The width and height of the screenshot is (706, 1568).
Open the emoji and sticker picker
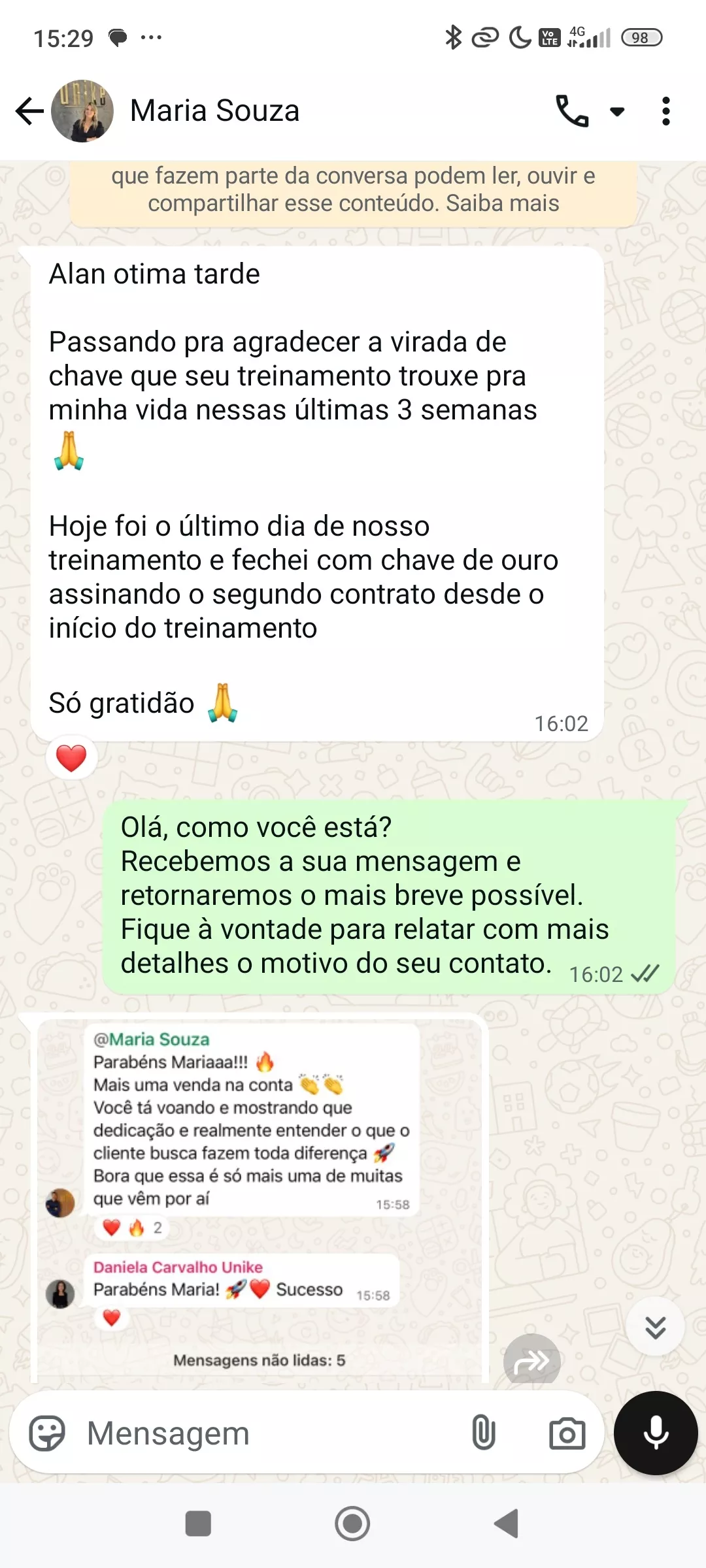[47, 1433]
